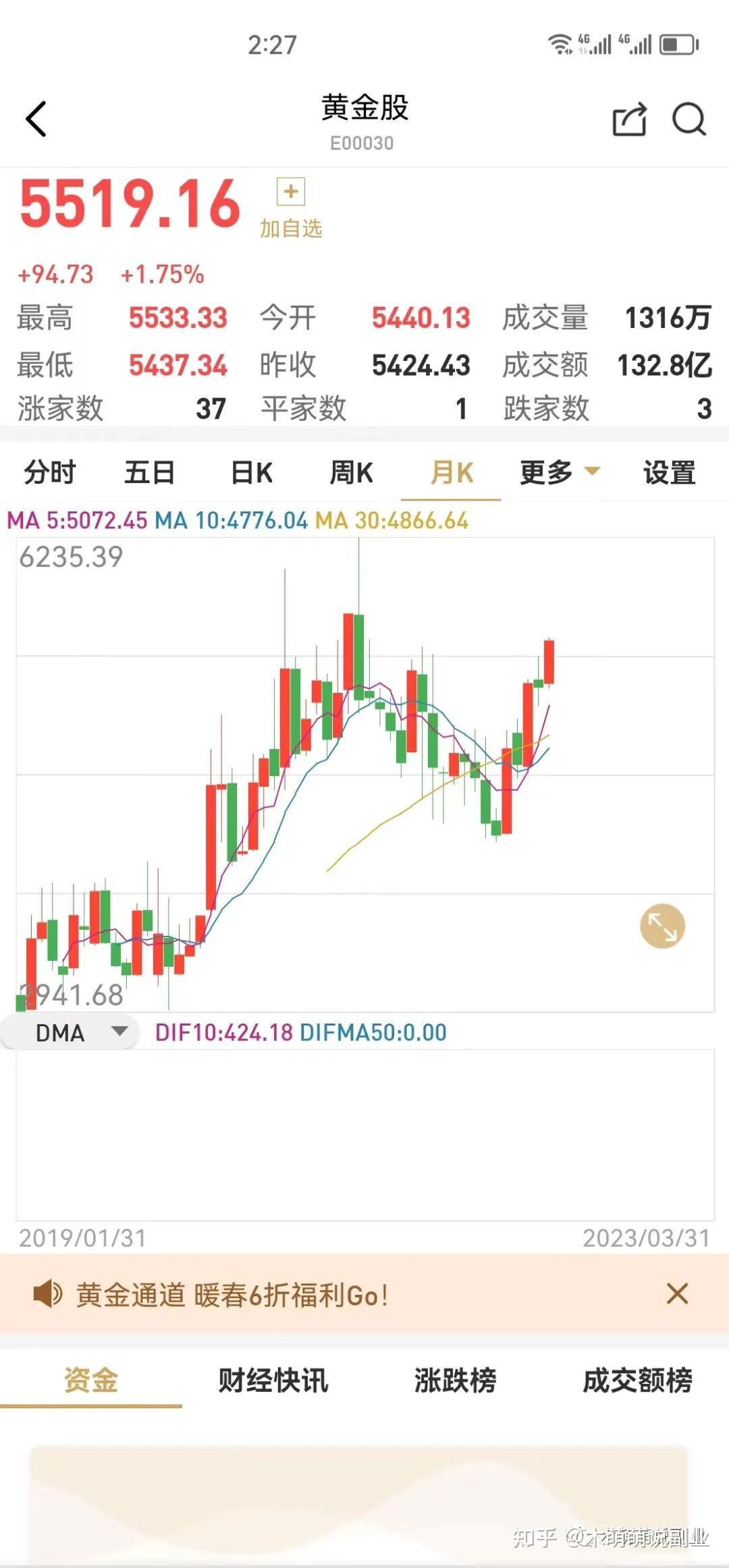Switch to 周K weekly chart

[x=350, y=472]
